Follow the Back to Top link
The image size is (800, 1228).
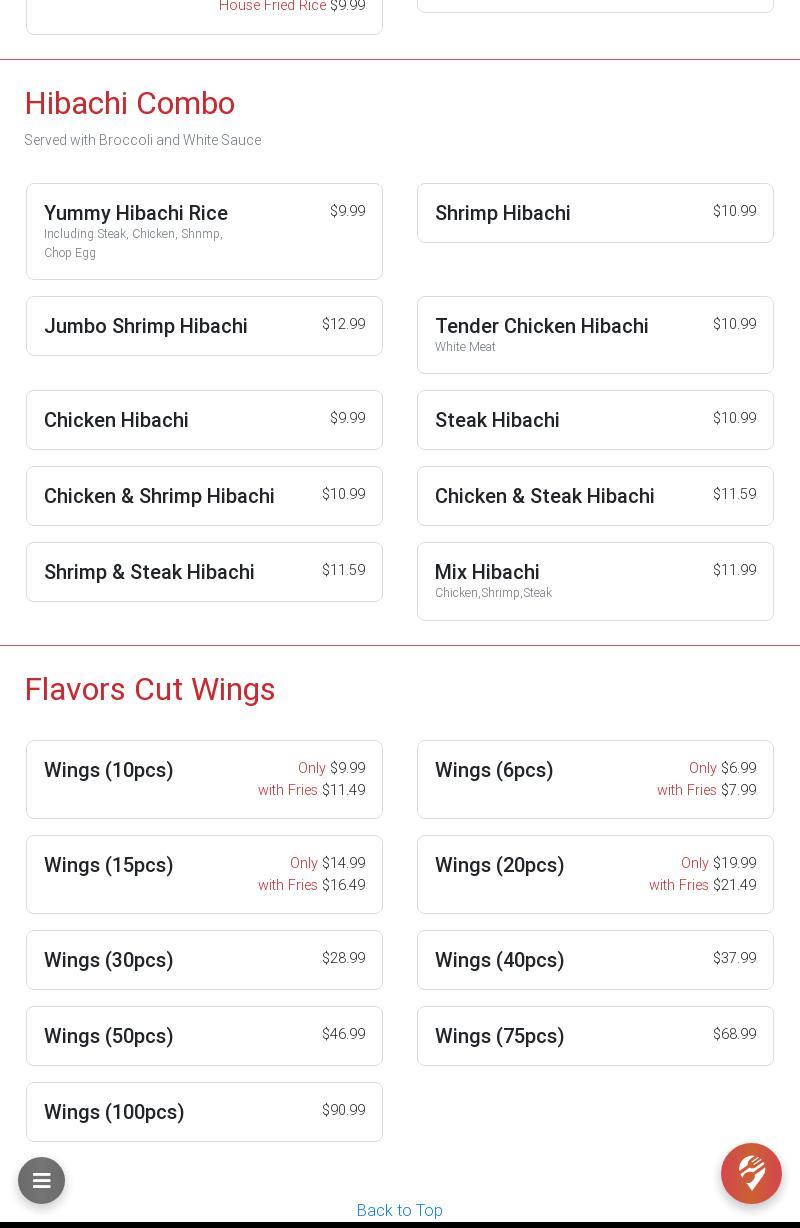(399, 1210)
